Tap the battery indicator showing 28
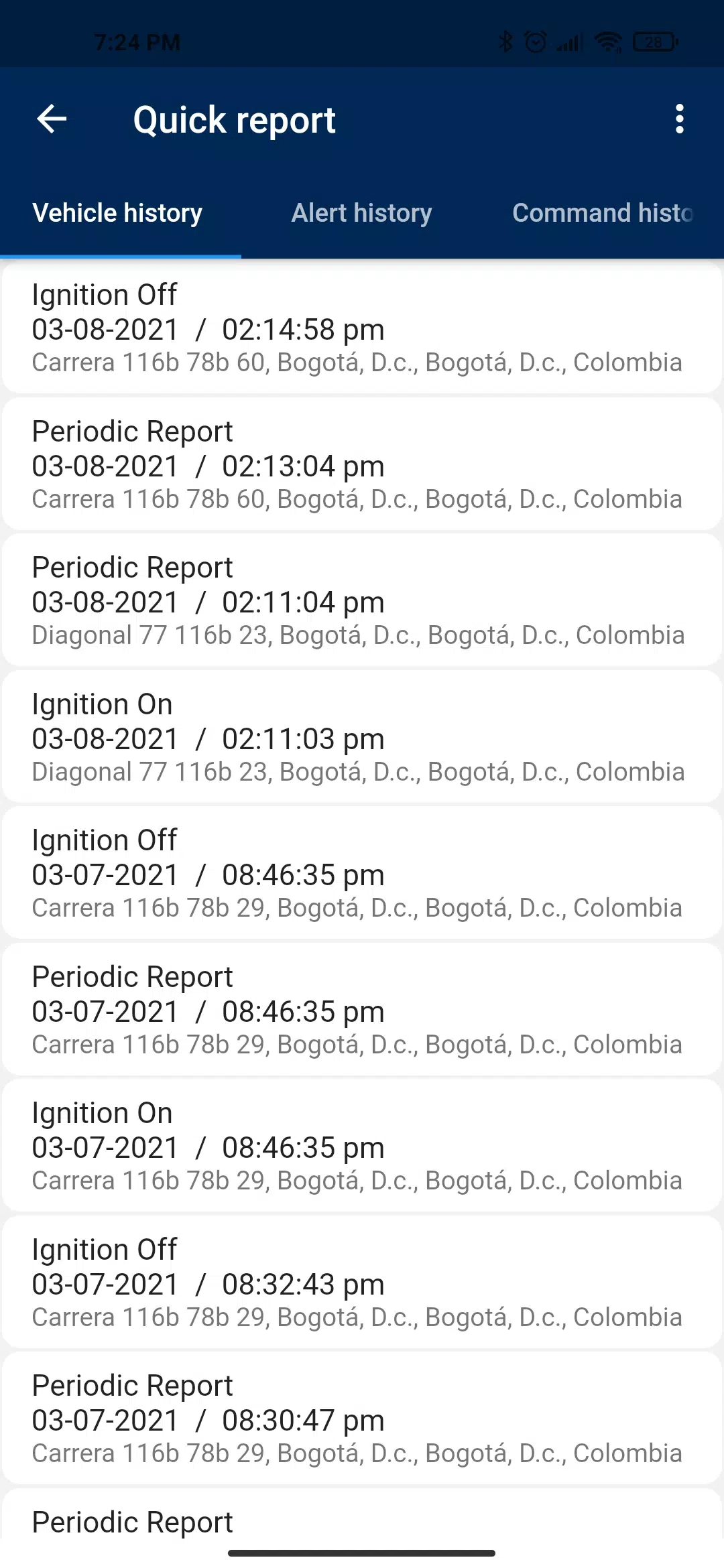Screen dimensions: 724x1568 tap(653, 42)
